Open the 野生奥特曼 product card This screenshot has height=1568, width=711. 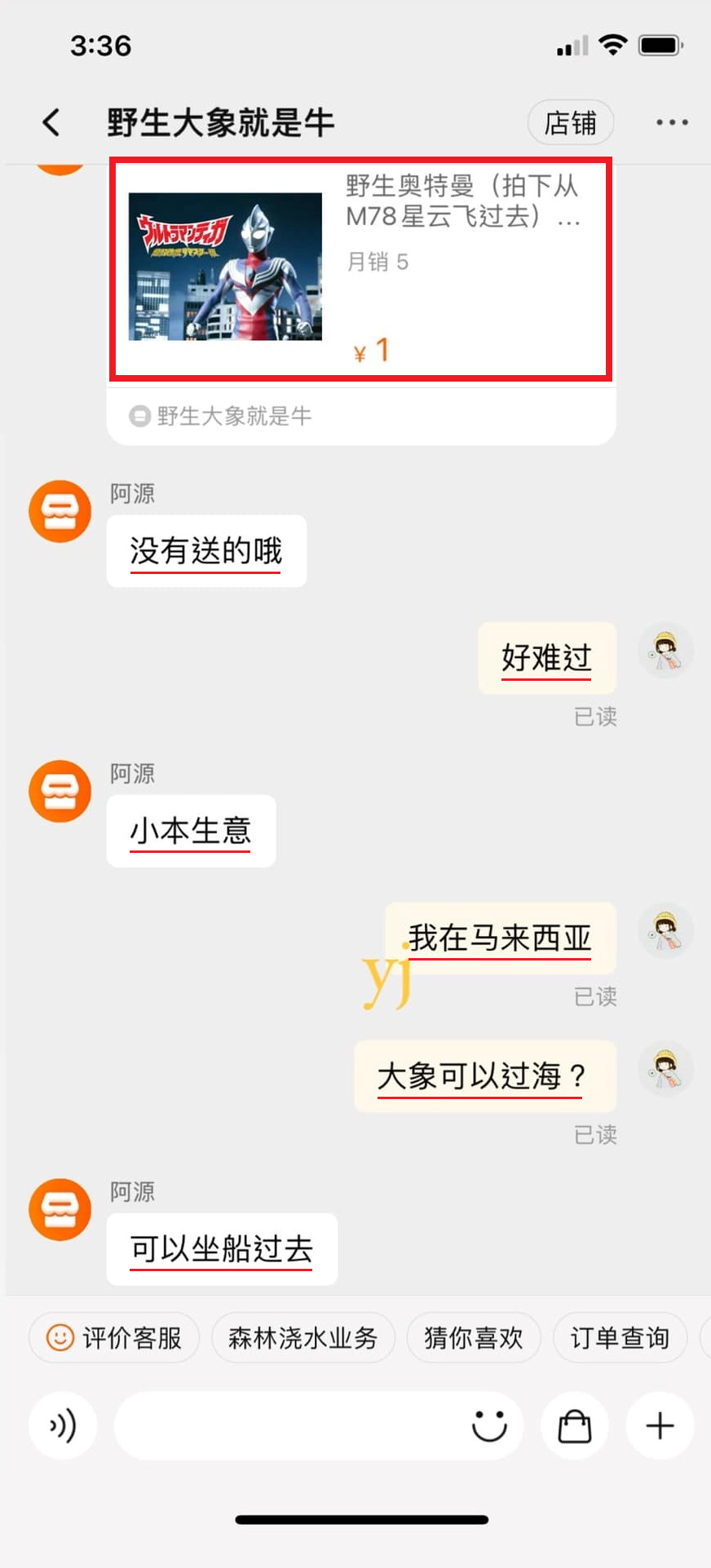pyautogui.click(x=360, y=269)
